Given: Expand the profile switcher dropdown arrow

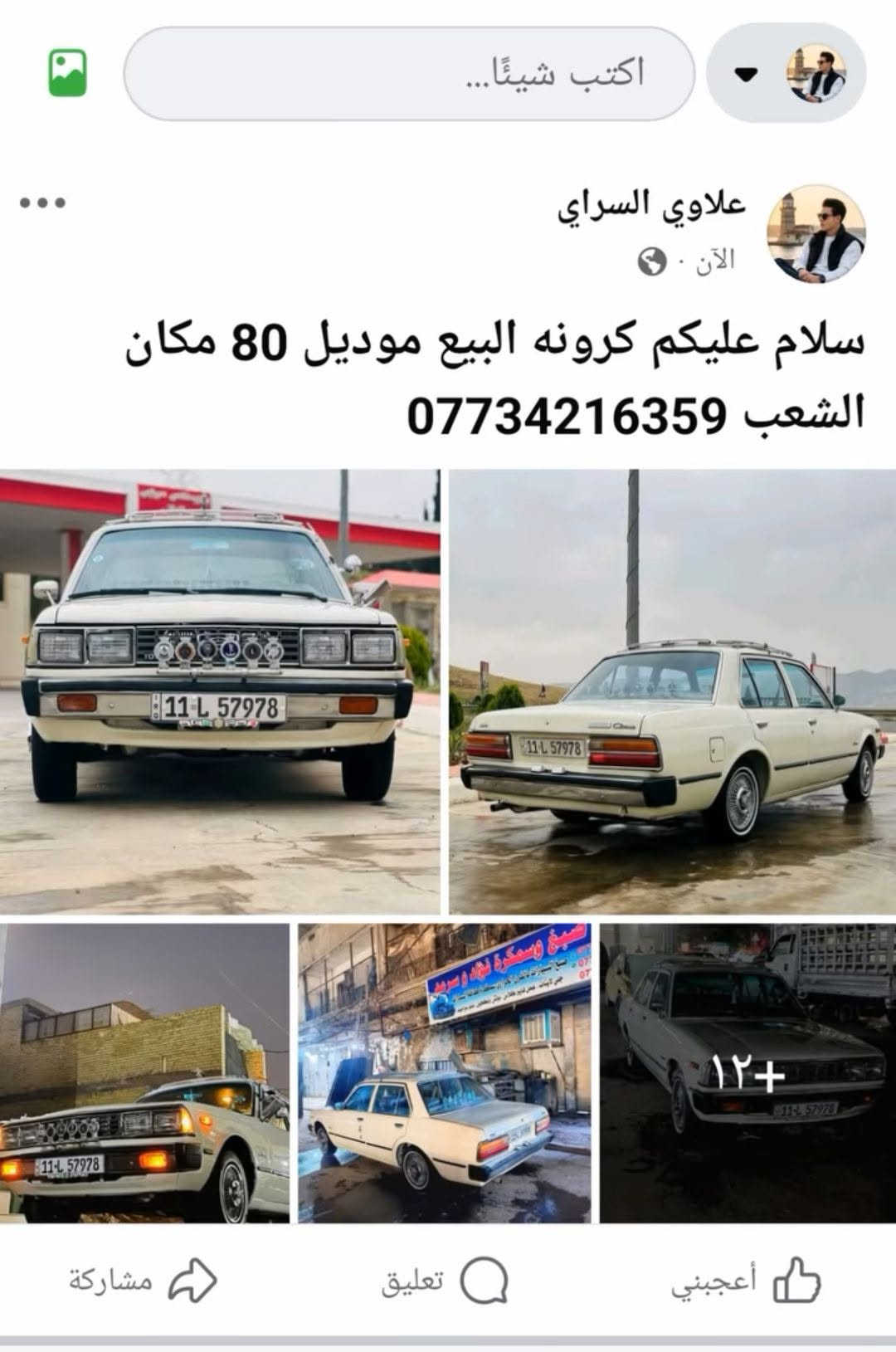Looking at the screenshot, I should tap(747, 74).
